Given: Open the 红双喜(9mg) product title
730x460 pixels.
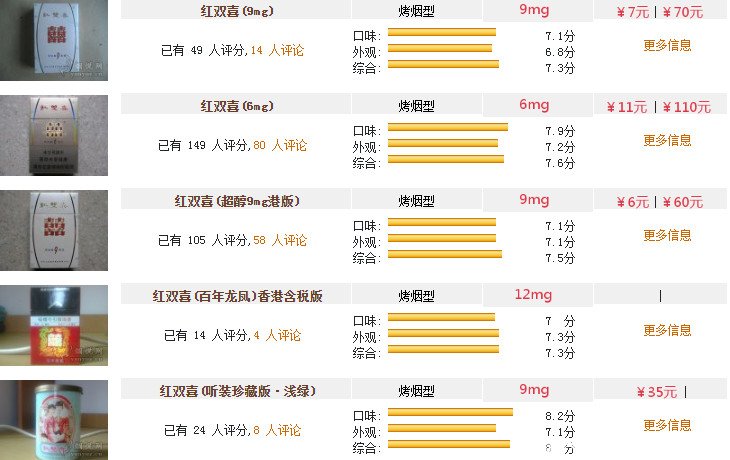Looking at the screenshot, I should pyautogui.click(x=237, y=12).
